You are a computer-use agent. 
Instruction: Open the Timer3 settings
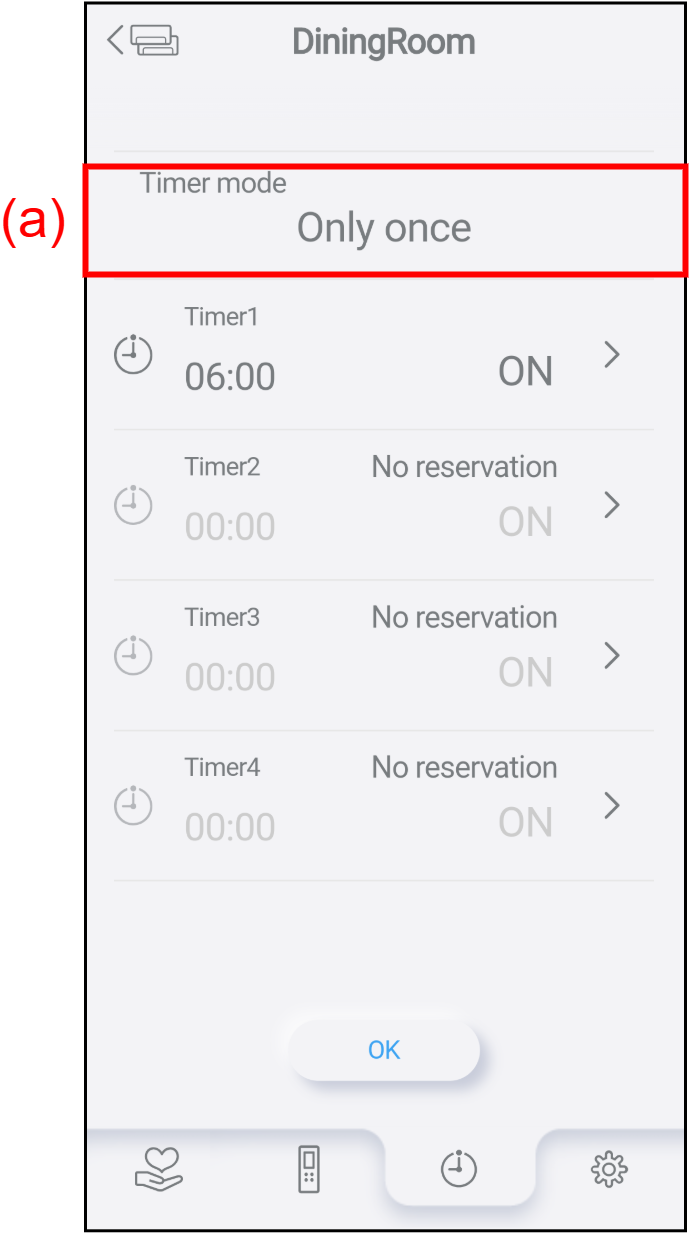383,655
